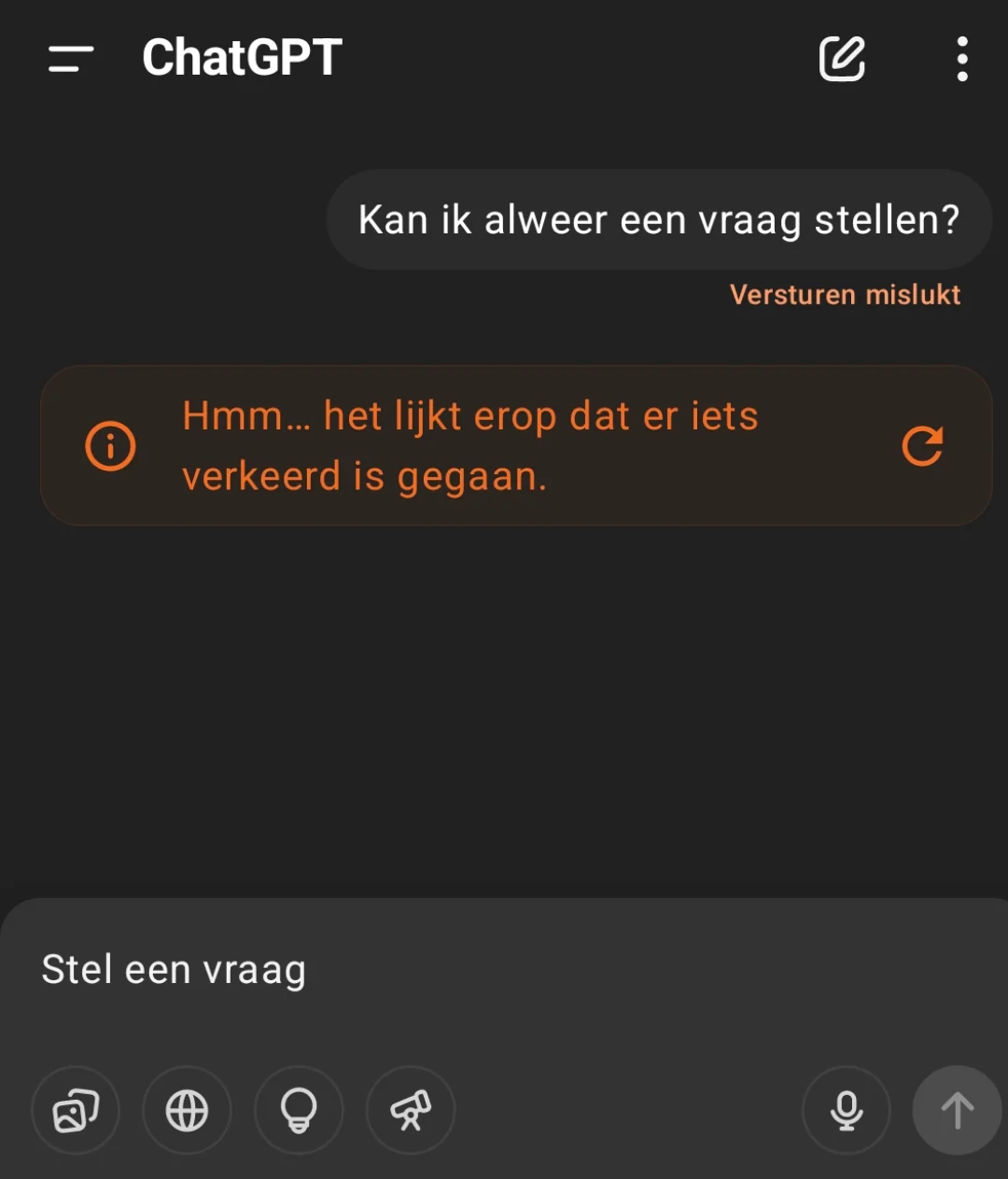Retry sending with the refresh icon
1008x1179 pixels.
pyautogui.click(x=922, y=445)
